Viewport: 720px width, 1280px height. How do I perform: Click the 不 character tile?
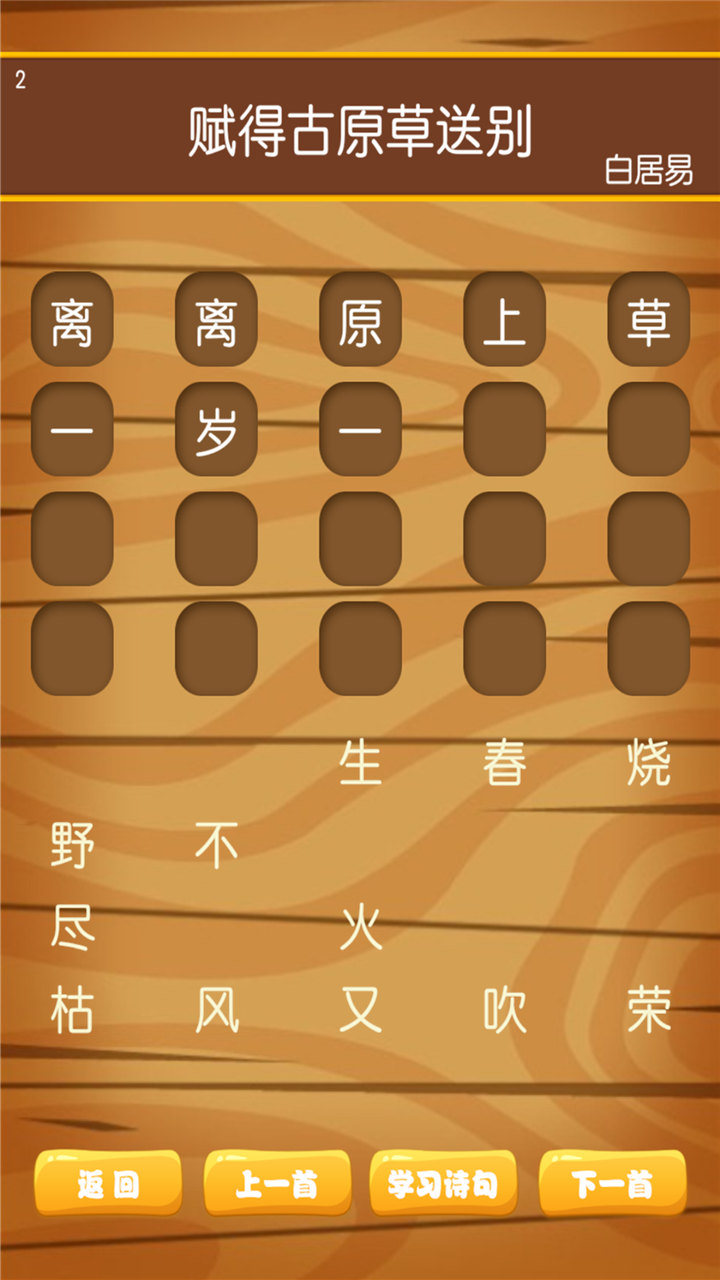(x=216, y=845)
